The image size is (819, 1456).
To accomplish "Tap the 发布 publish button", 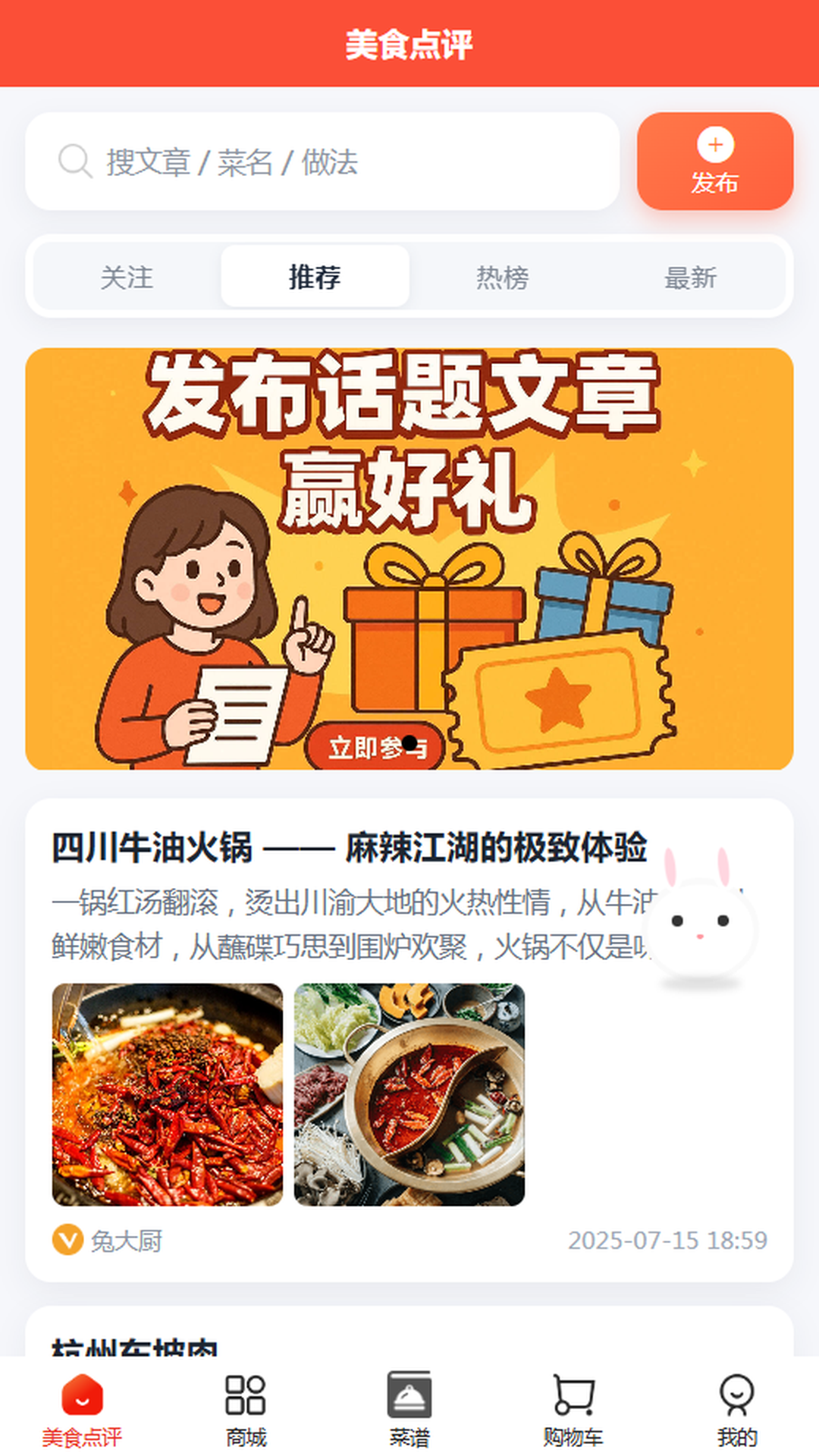I will pos(715,162).
